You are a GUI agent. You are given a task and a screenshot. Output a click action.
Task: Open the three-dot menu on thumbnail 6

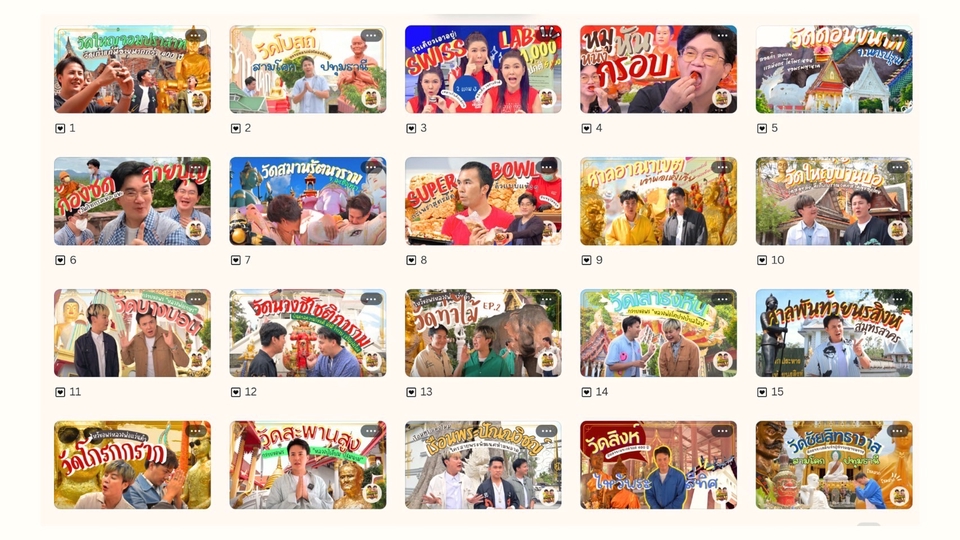pyautogui.click(x=196, y=167)
